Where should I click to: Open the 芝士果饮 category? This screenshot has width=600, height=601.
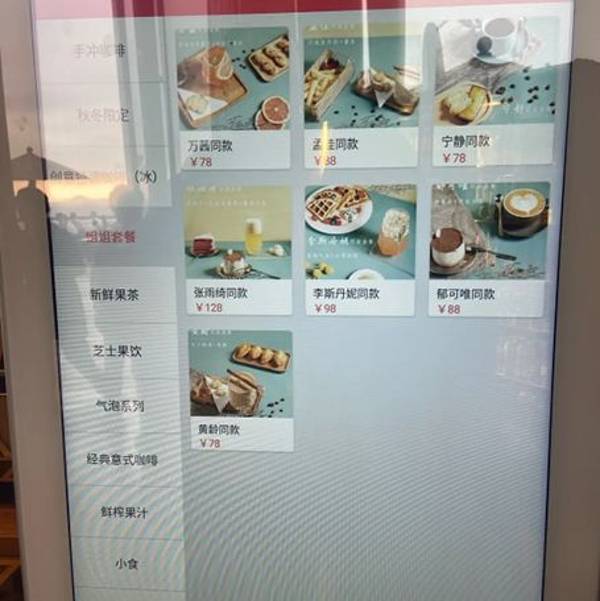(118, 352)
